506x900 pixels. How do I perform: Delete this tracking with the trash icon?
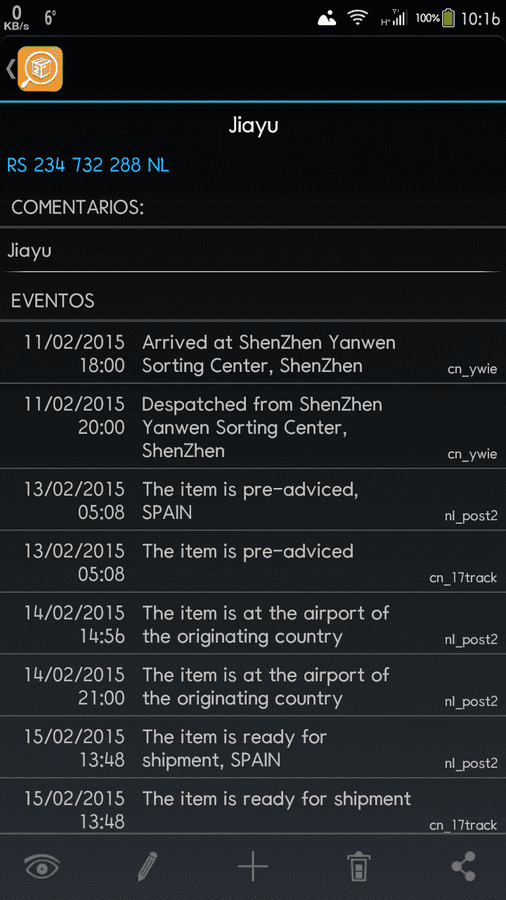coord(359,867)
